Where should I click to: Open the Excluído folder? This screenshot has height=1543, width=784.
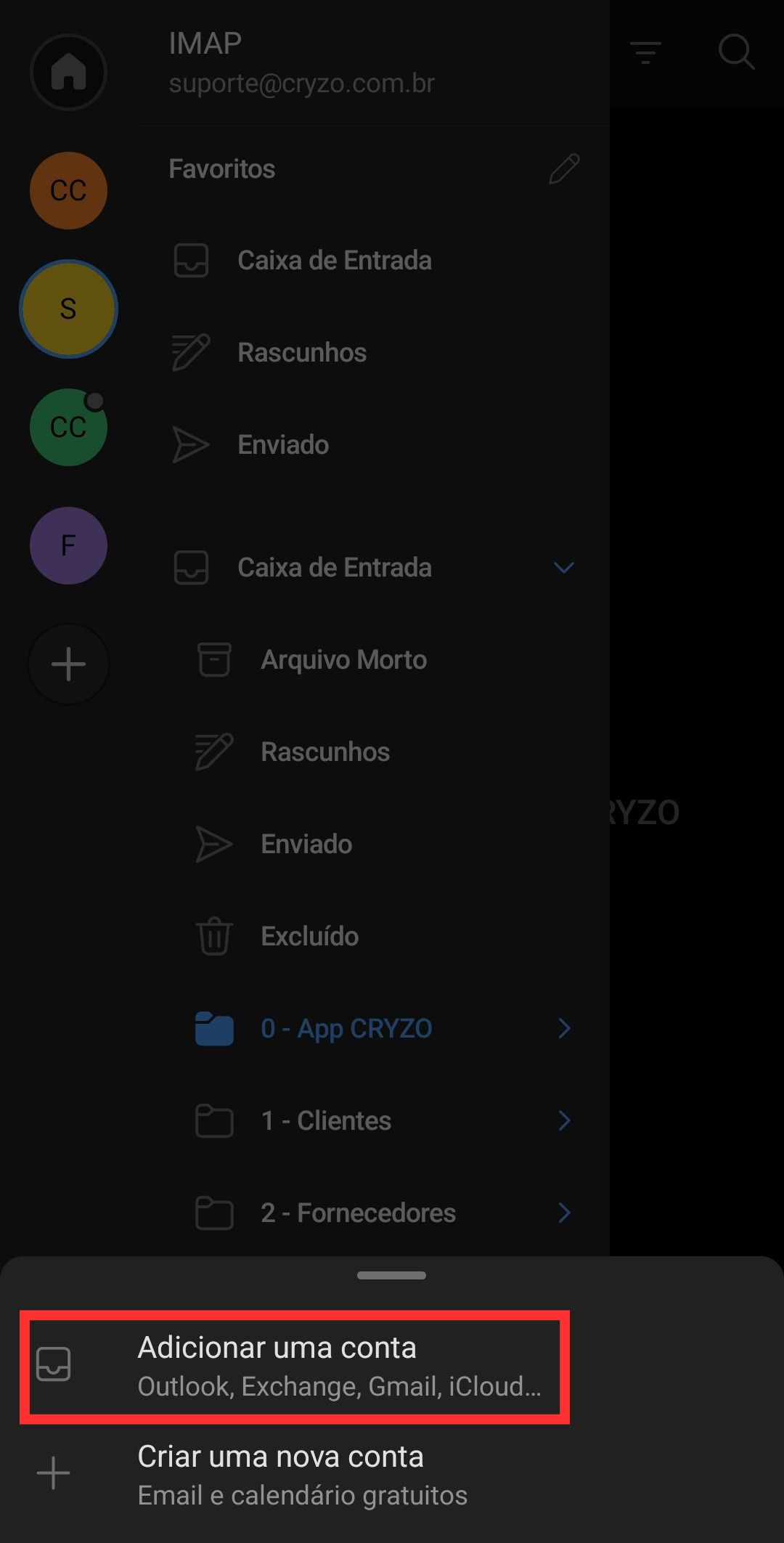(309, 936)
